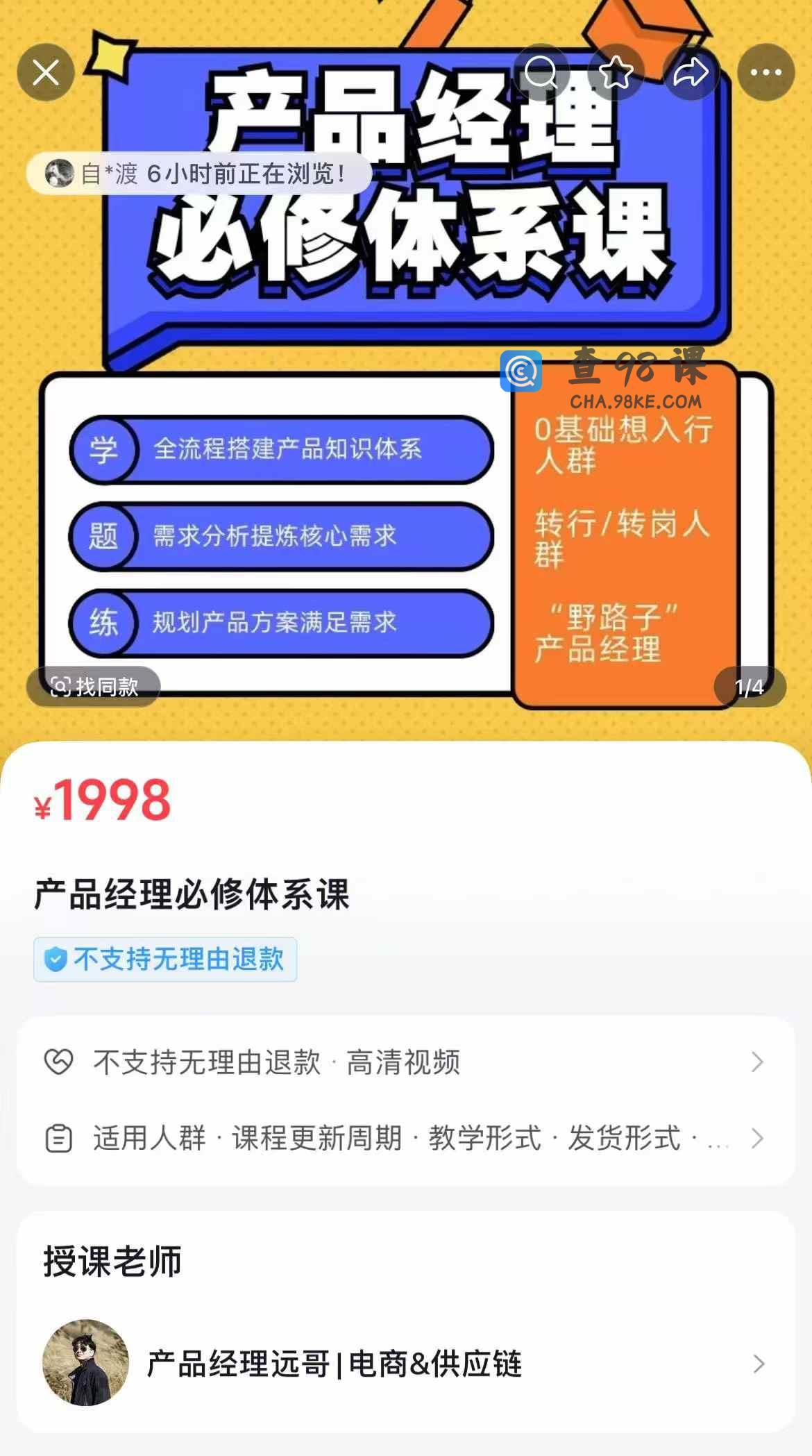The height and width of the screenshot is (1456, 812).
Task: Share this course
Action: [691, 72]
